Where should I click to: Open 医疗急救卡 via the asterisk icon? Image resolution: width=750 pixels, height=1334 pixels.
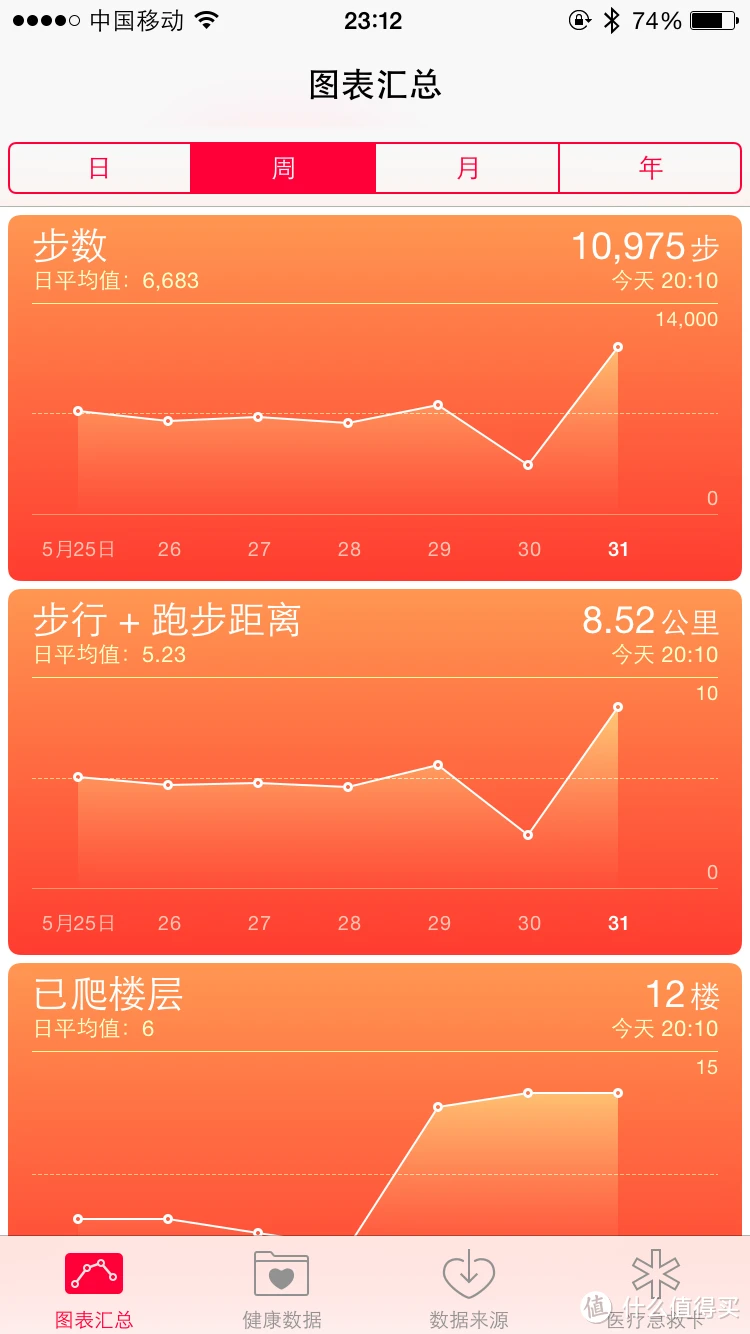tap(657, 1272)
